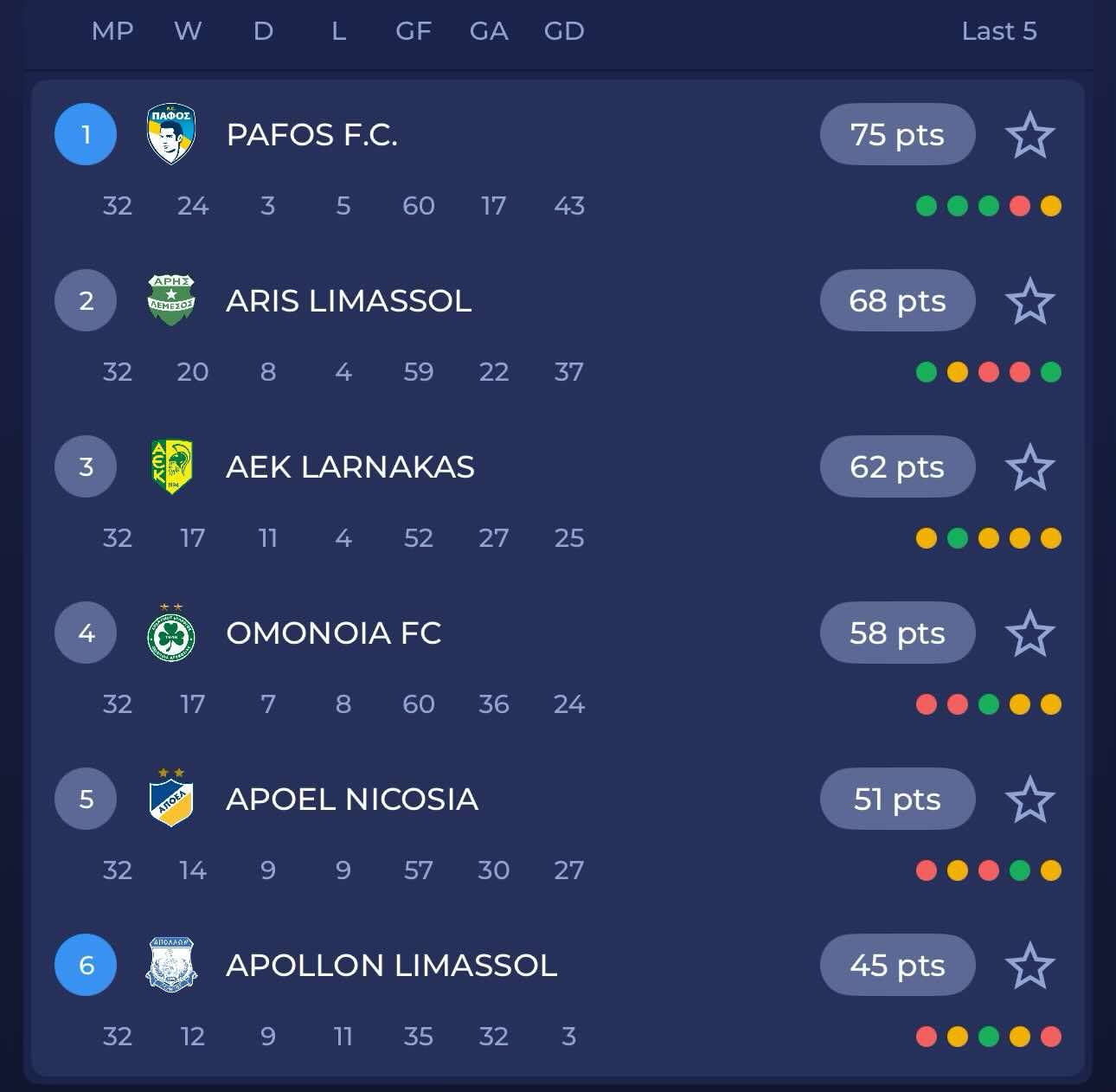
Task: Open APOEL Nicosia team details
Action: (x=351, y=800)
